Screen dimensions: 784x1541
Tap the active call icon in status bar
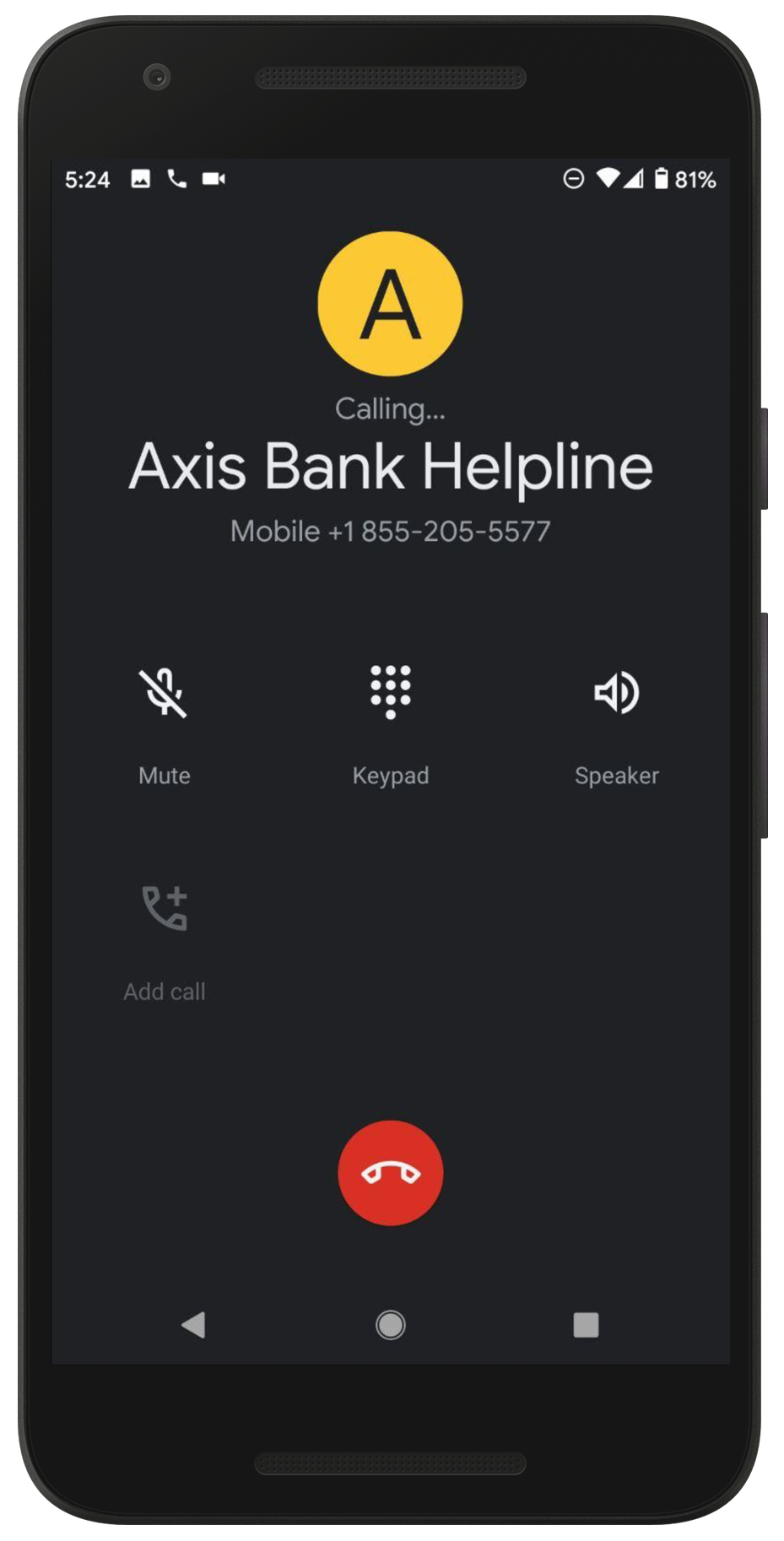tap(176, 179)
